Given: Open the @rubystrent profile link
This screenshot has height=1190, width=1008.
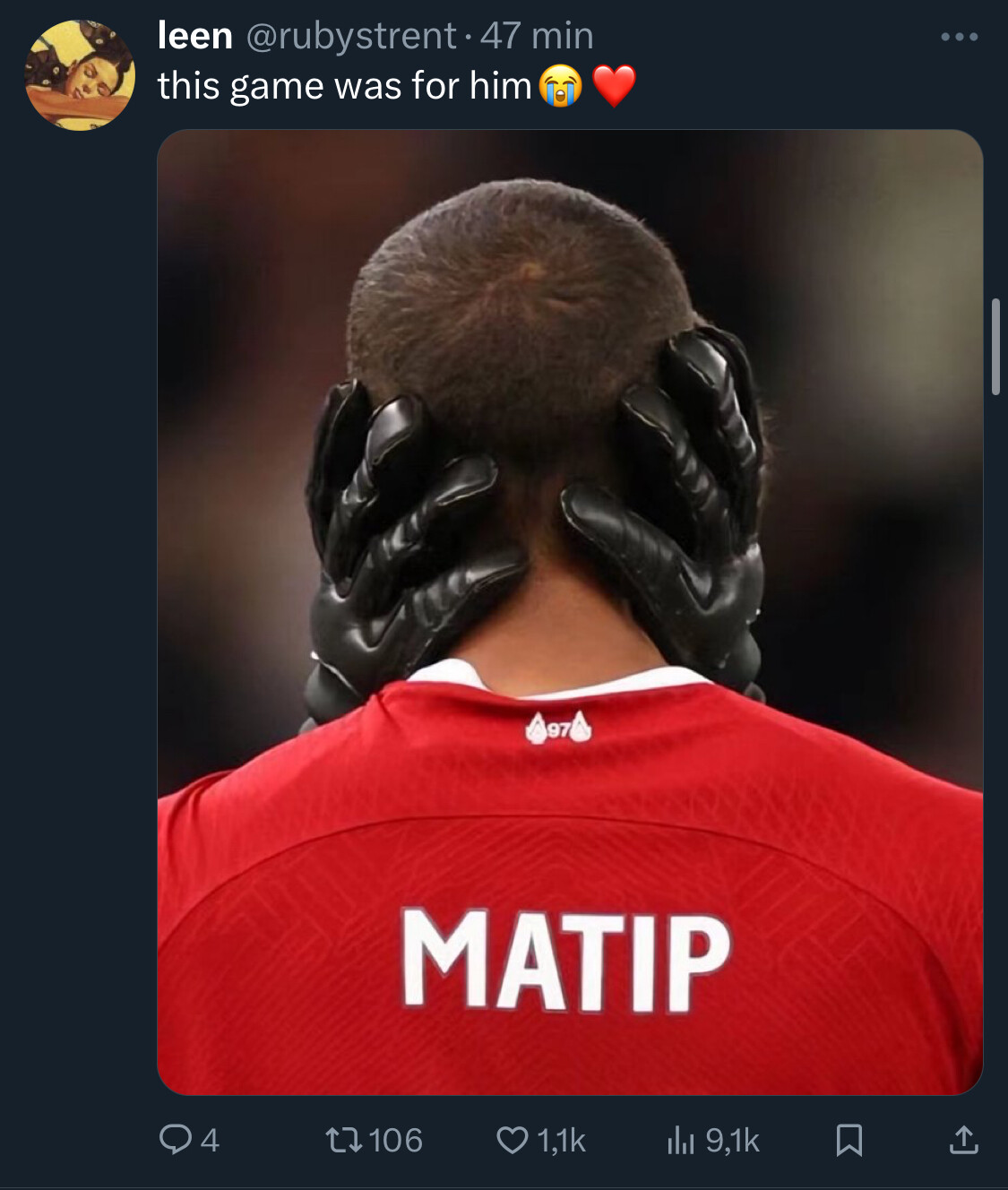Looking at the screenshot, I should point(350,37).
